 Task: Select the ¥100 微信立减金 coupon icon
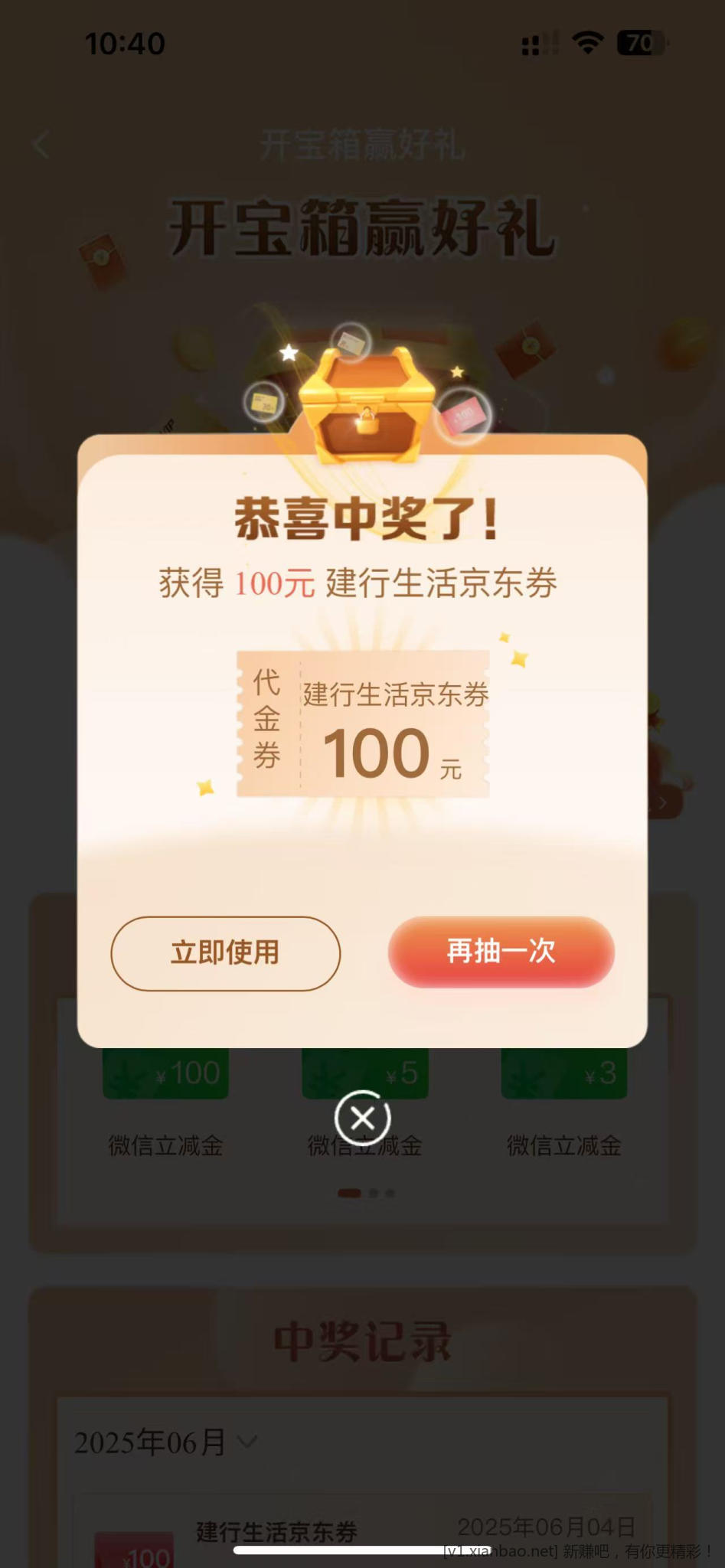point(165,1072)
